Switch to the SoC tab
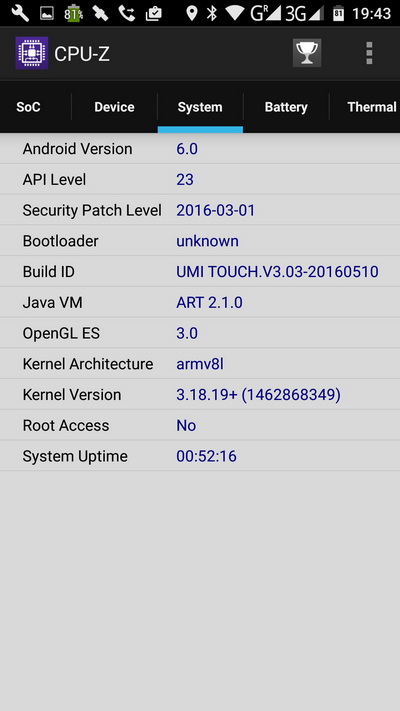Viewport: 400px width, 711px height. (29, 107)
